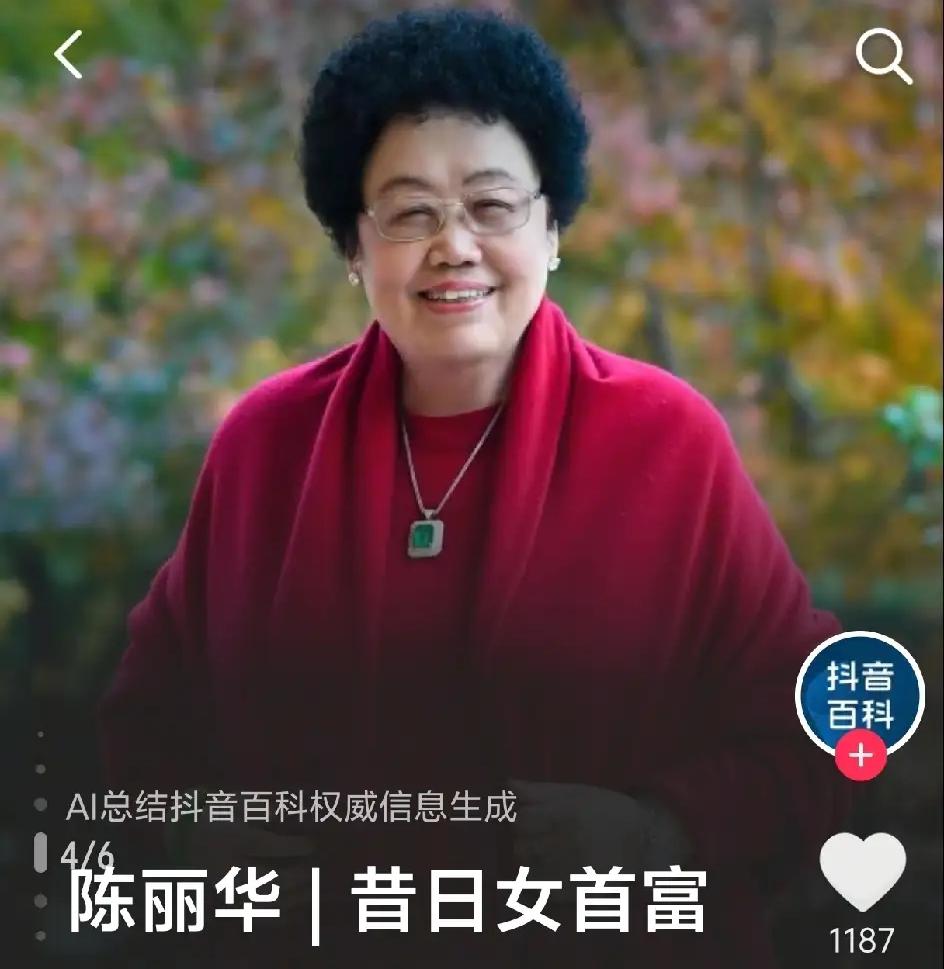
Task: Click the 抖音百科 circular badge
Action: 860,695
